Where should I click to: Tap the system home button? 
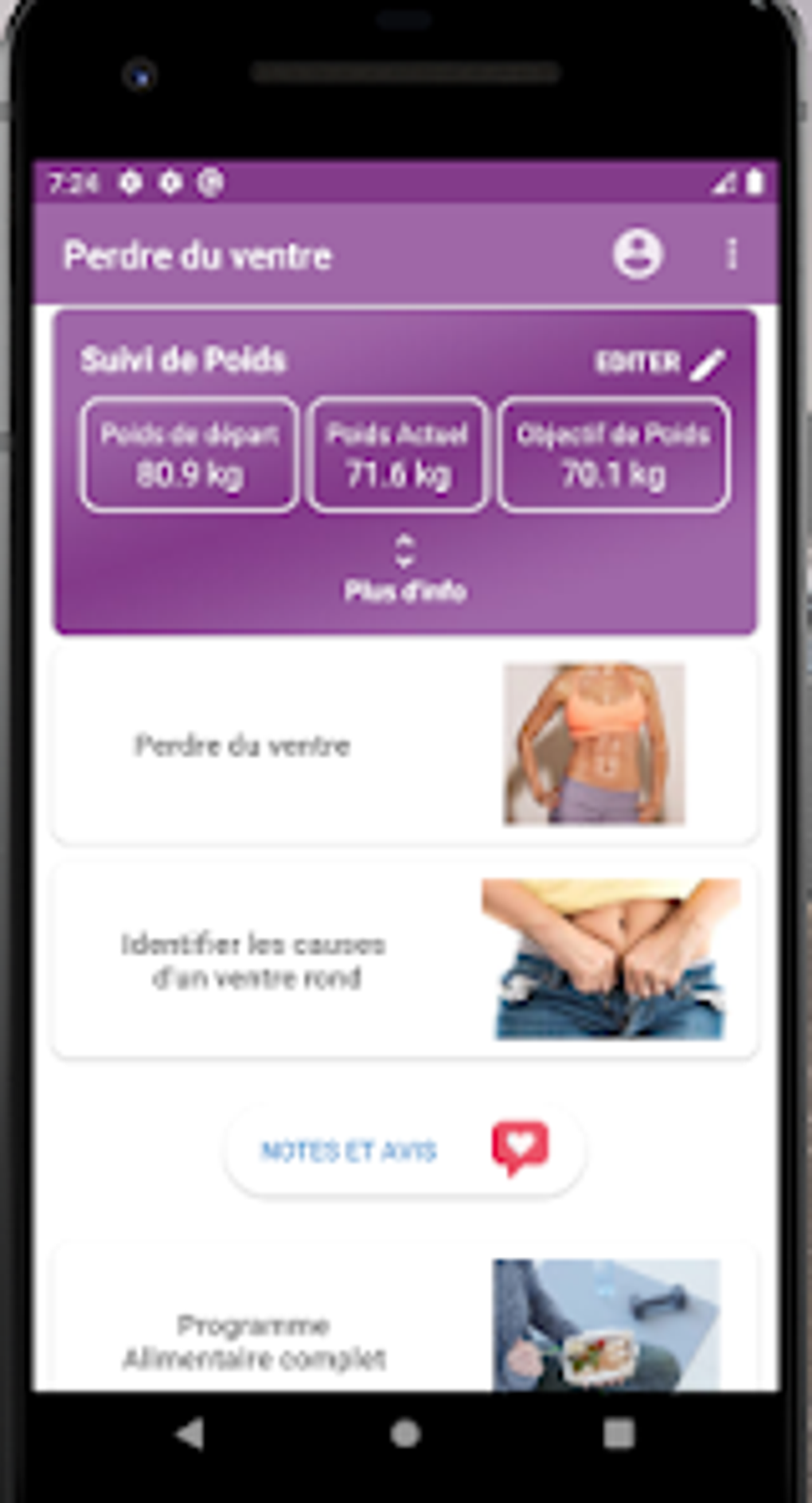coord(405,1435)
